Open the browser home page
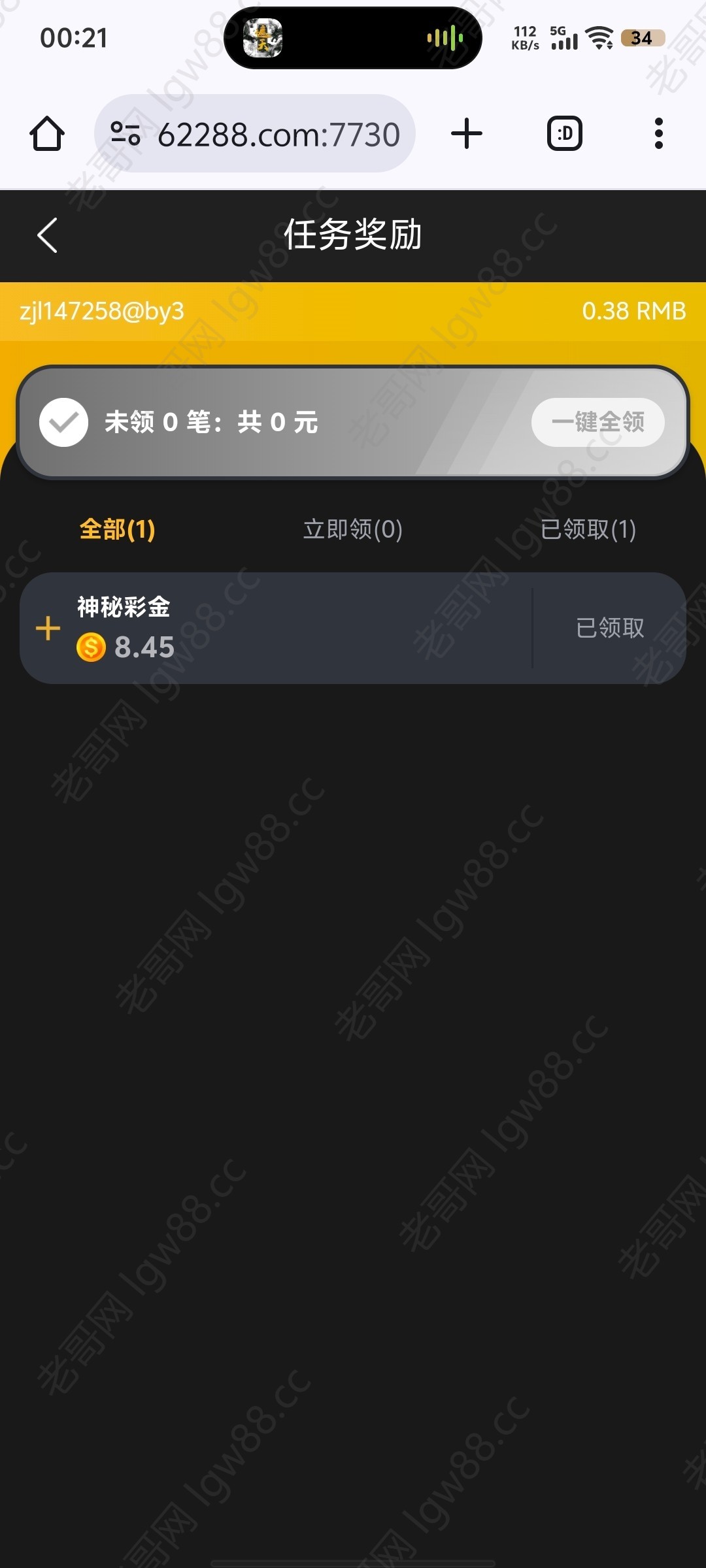The height and width of the screenshot is (1568, 706). pyautogui.click(x=47, y=134)
